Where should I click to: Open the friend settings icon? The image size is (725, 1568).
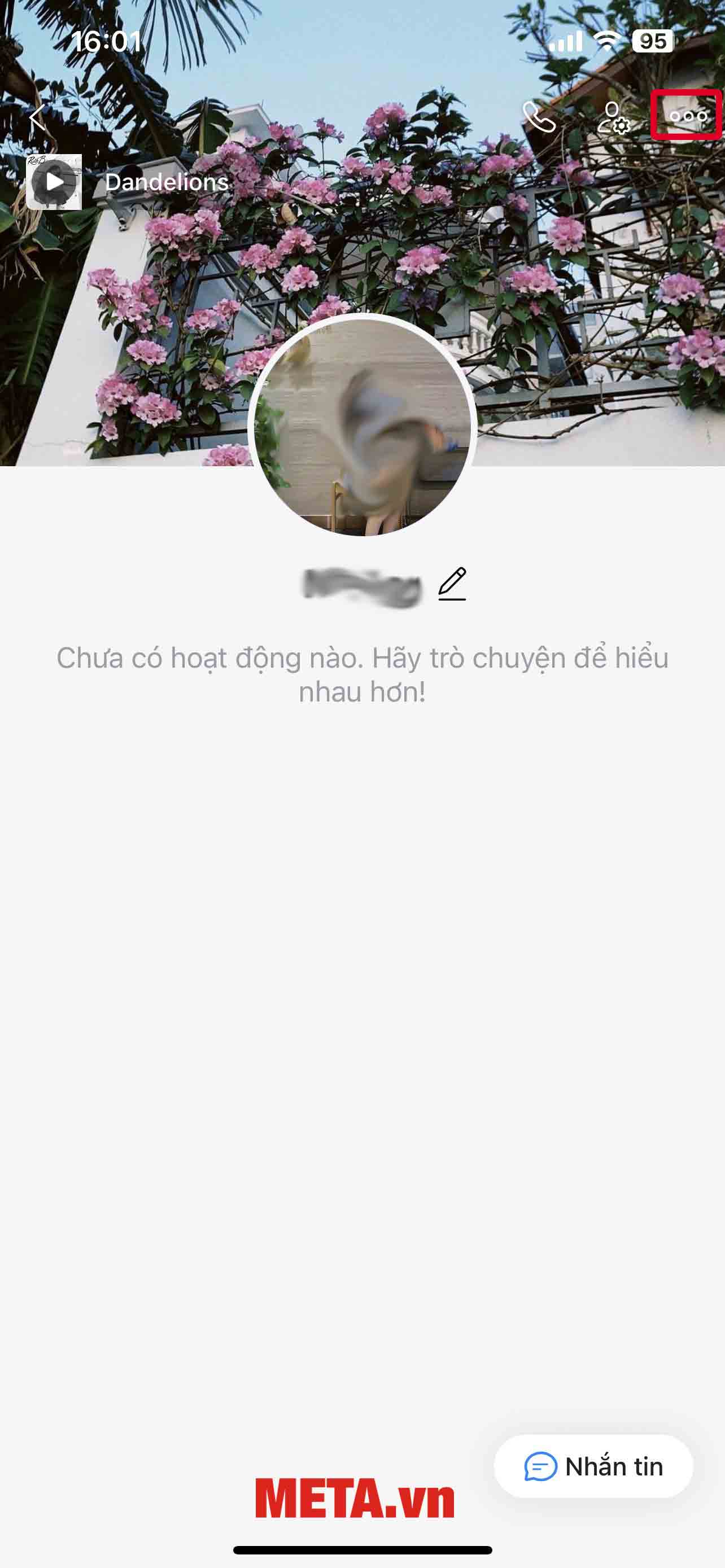click(x=613, y=117)
